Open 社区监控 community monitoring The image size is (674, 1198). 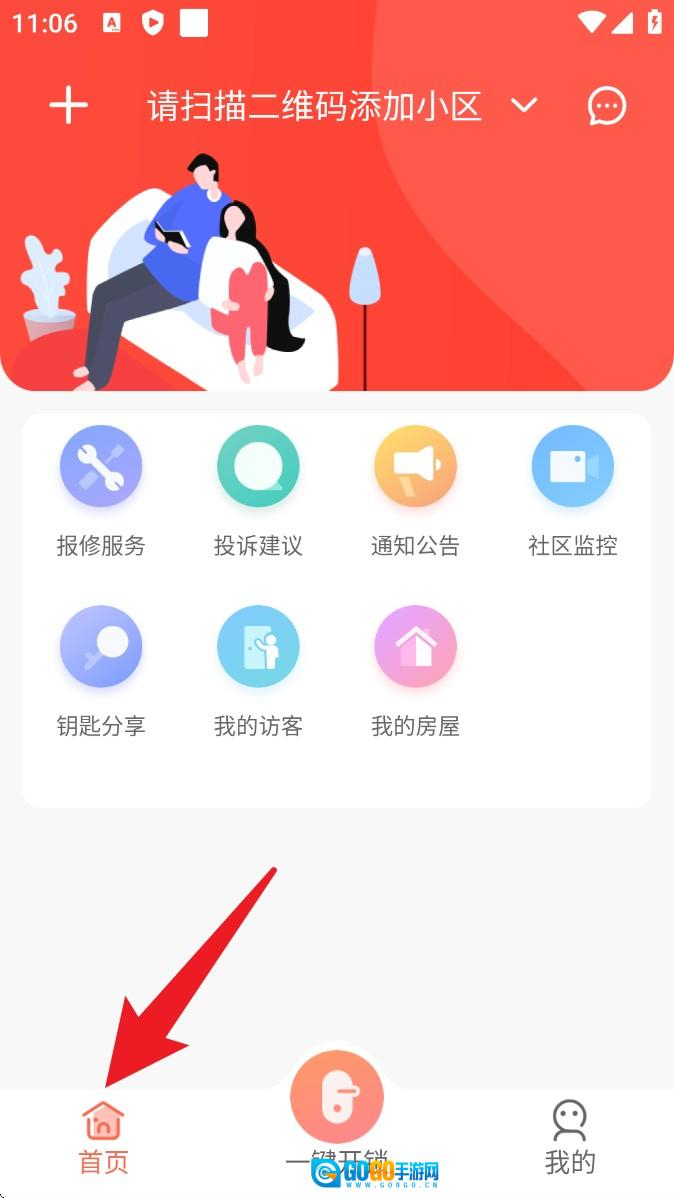[x=572, y=489]
